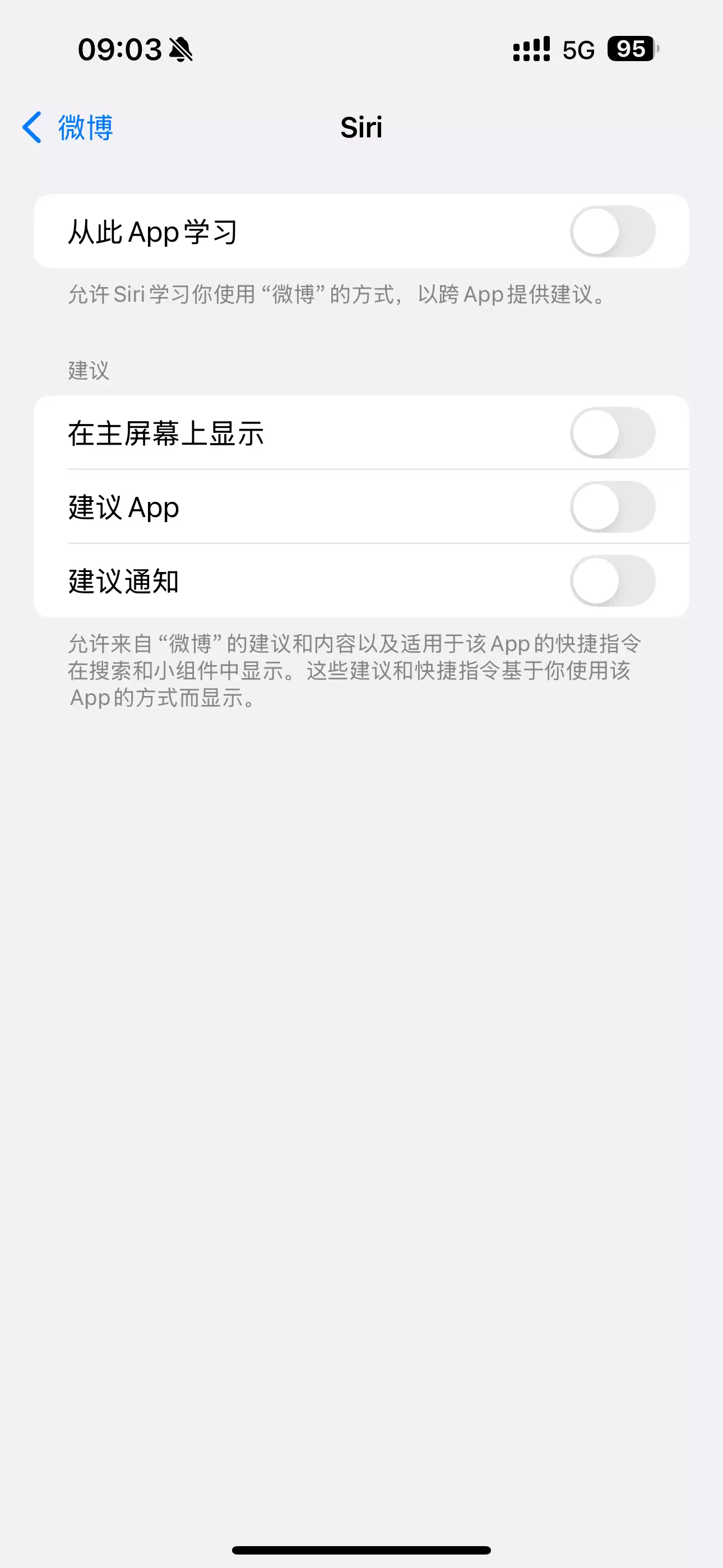Return to 微博 settings page
723x1568 pixels.
pyautogui.click(x=85, y=128)
